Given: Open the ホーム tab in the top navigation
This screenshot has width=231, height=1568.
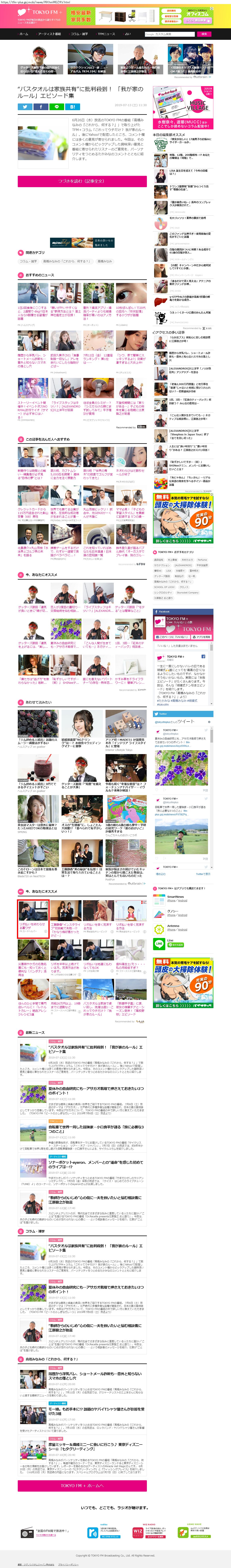Looking at the screenshot, I should coord(24,34).
